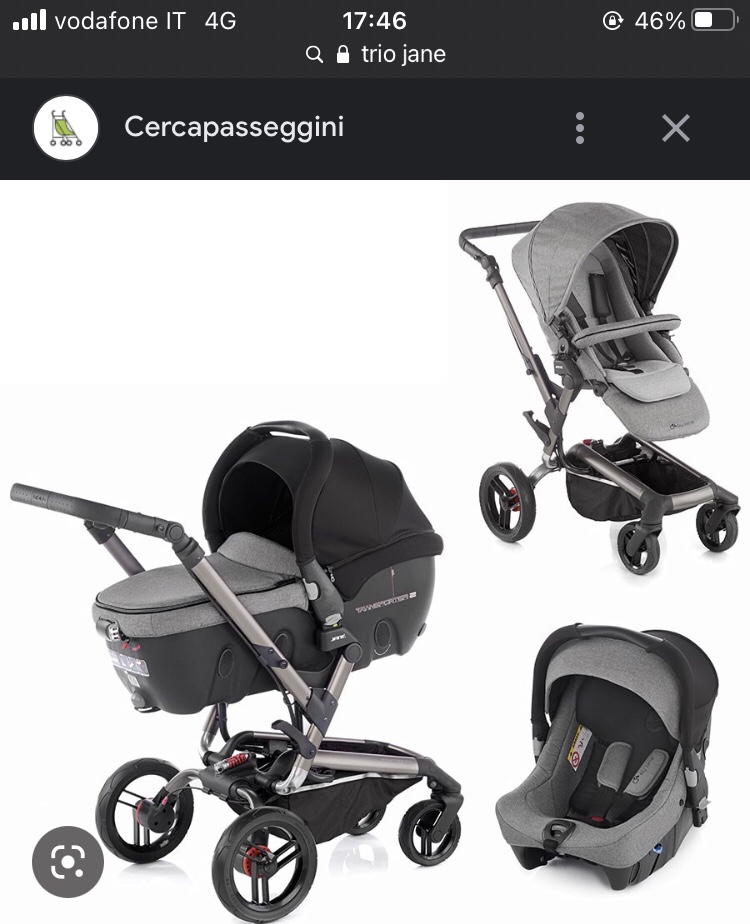
Task: Close the image viewer
Action: point(676,128)
